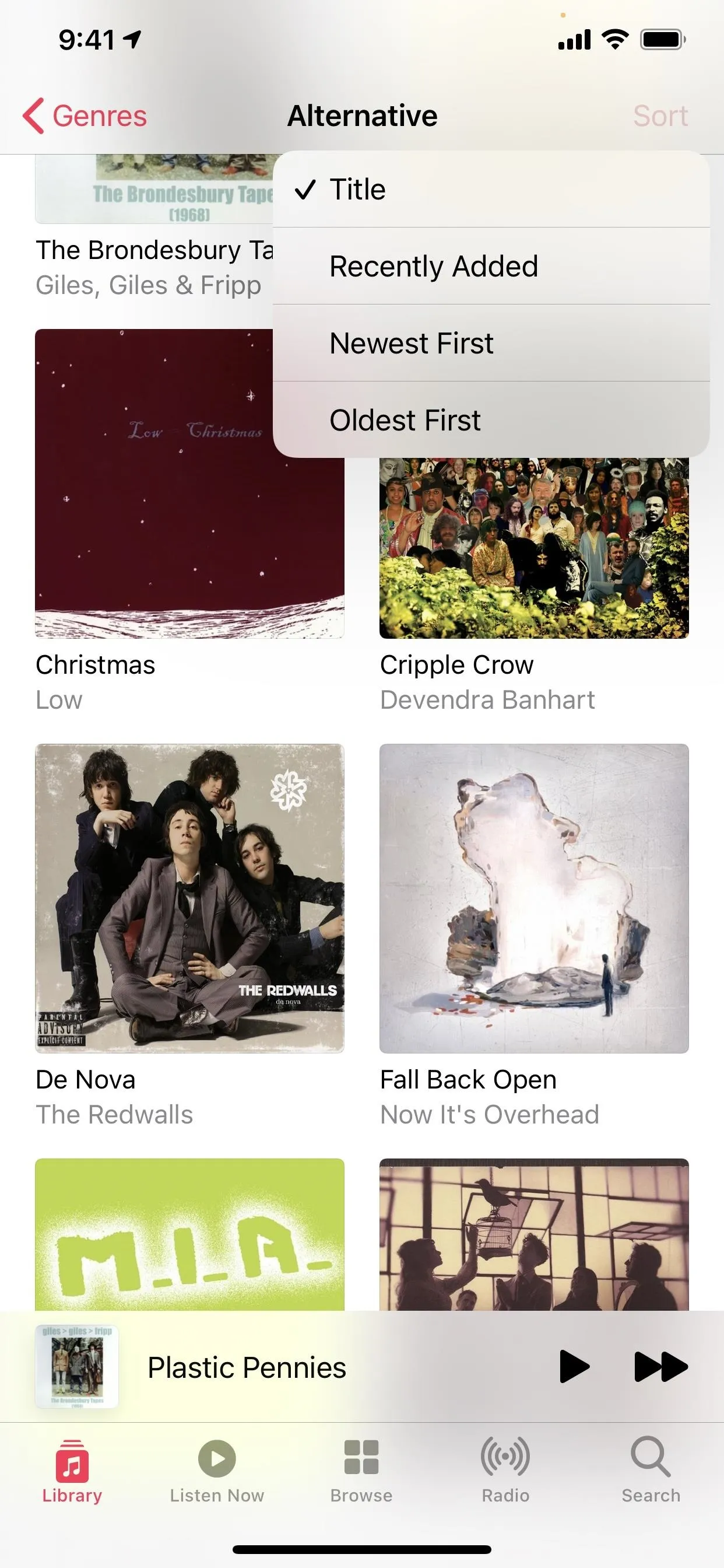Viewport: 724px width, 1568px height.
Task: Play Plastic Pennies in the mini player
Action: click(574, 1367)
